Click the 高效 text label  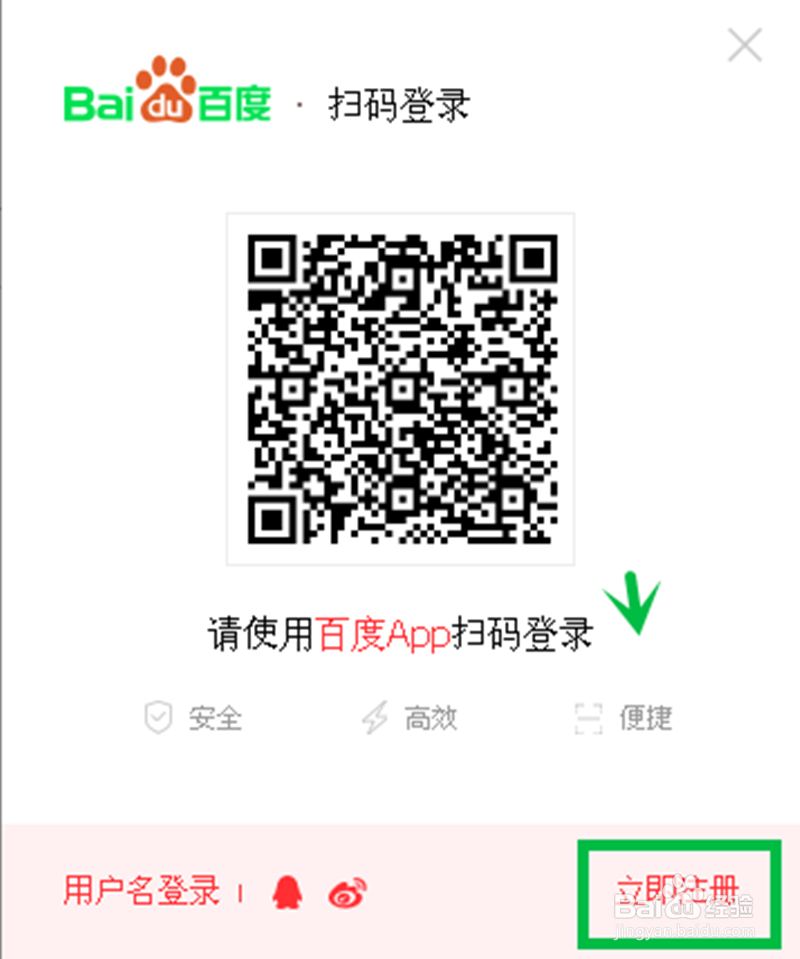(x=430, y=719)
